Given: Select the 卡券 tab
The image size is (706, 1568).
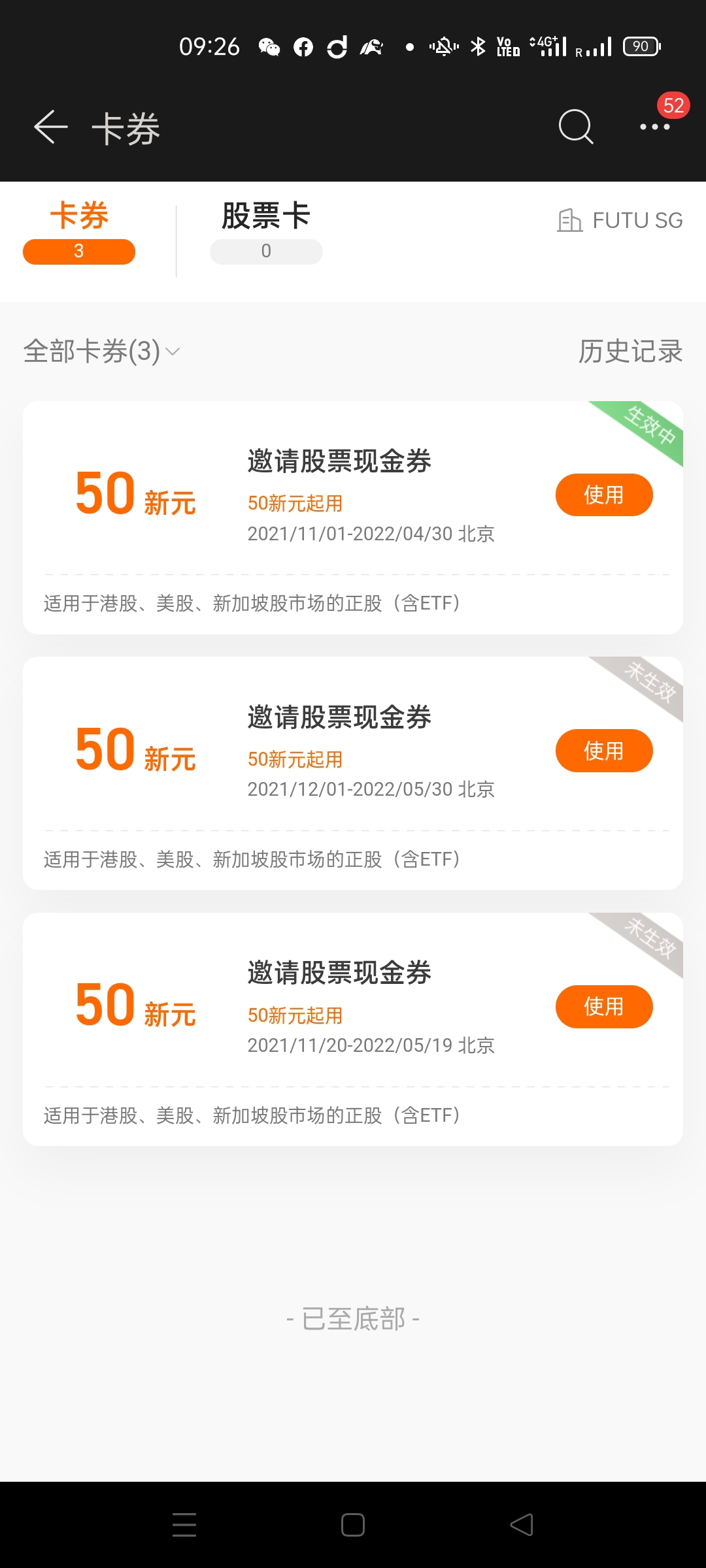Looking at the screenshot, I should [79, 232].
